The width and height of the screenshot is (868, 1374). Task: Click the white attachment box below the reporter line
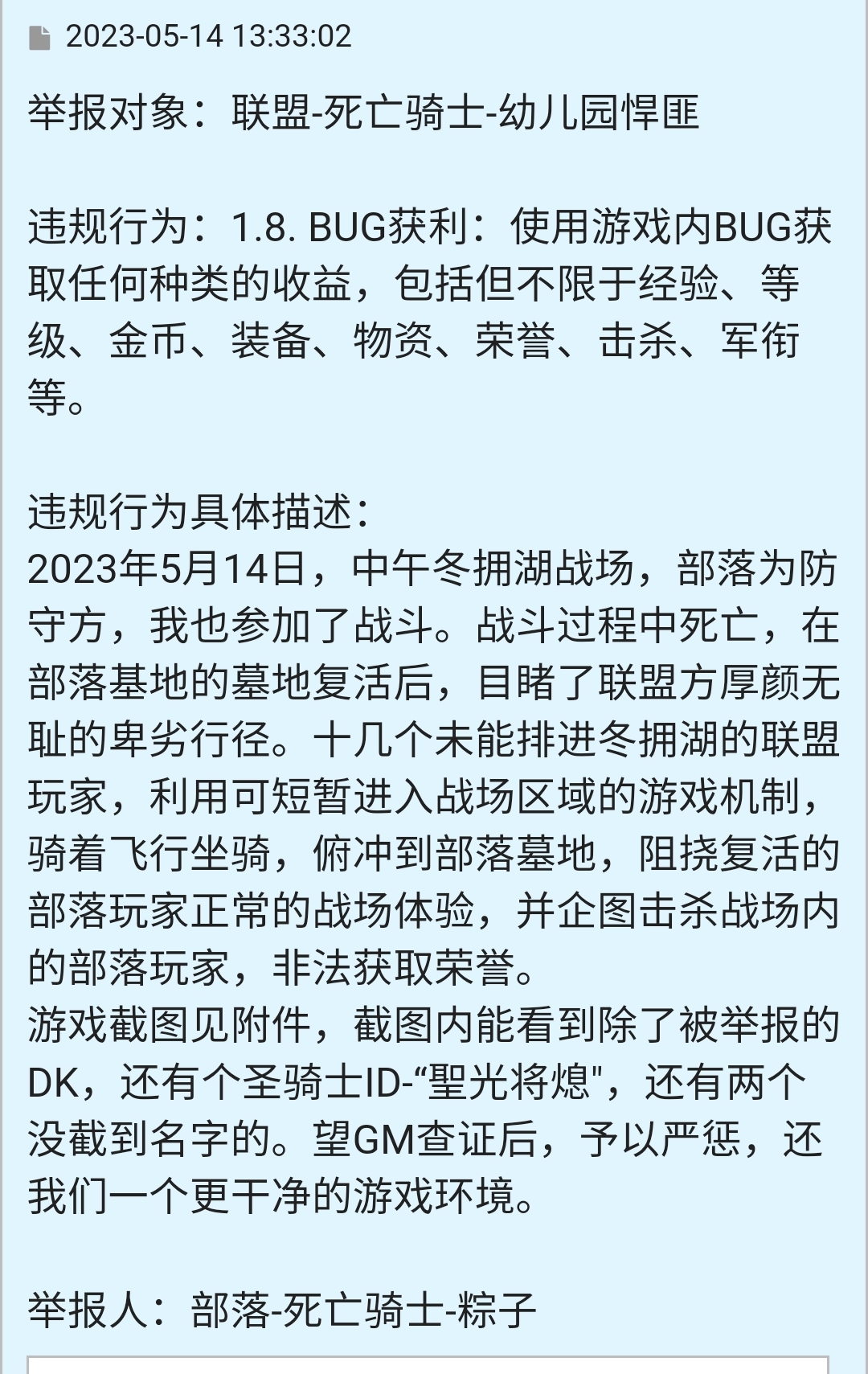(434, 1363)
